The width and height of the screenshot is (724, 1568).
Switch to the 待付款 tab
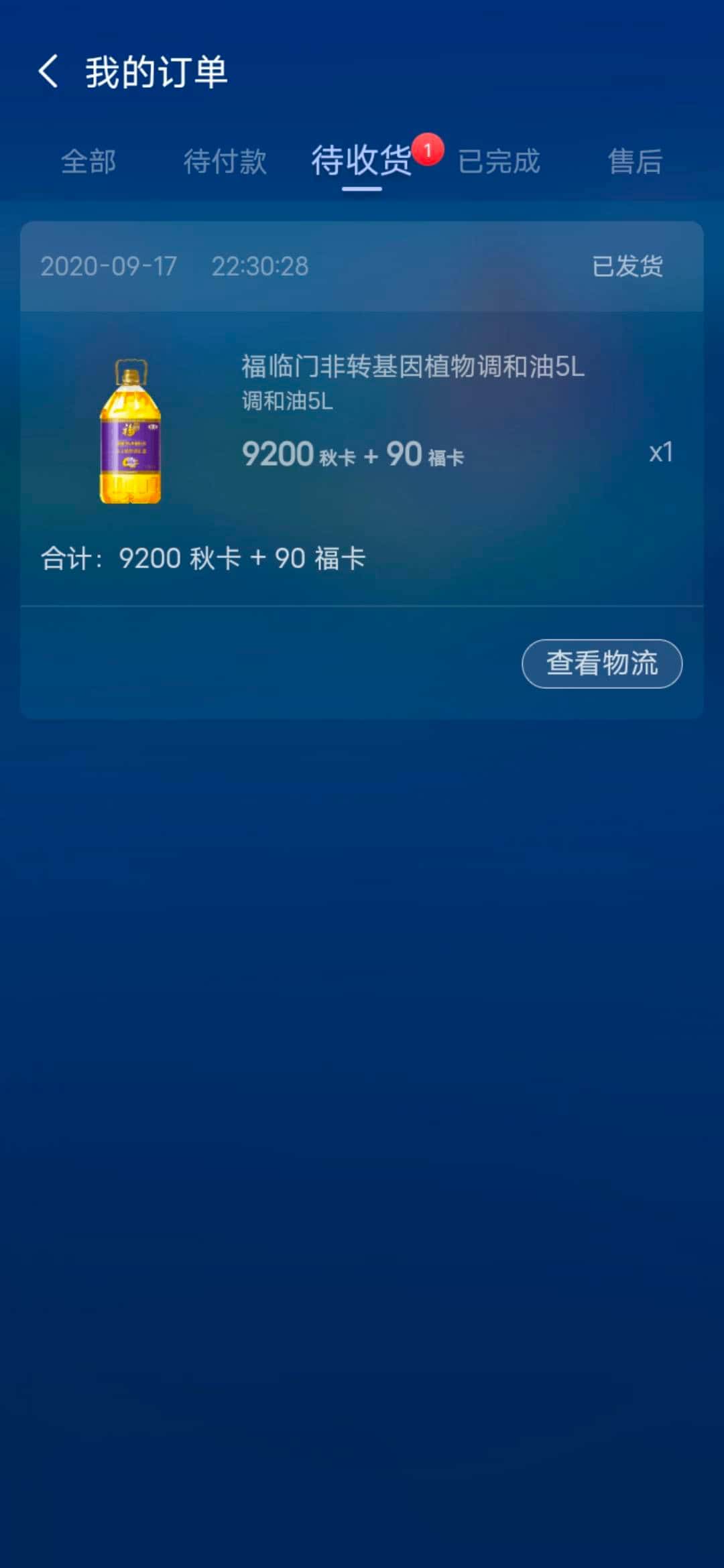pos(224,162)
